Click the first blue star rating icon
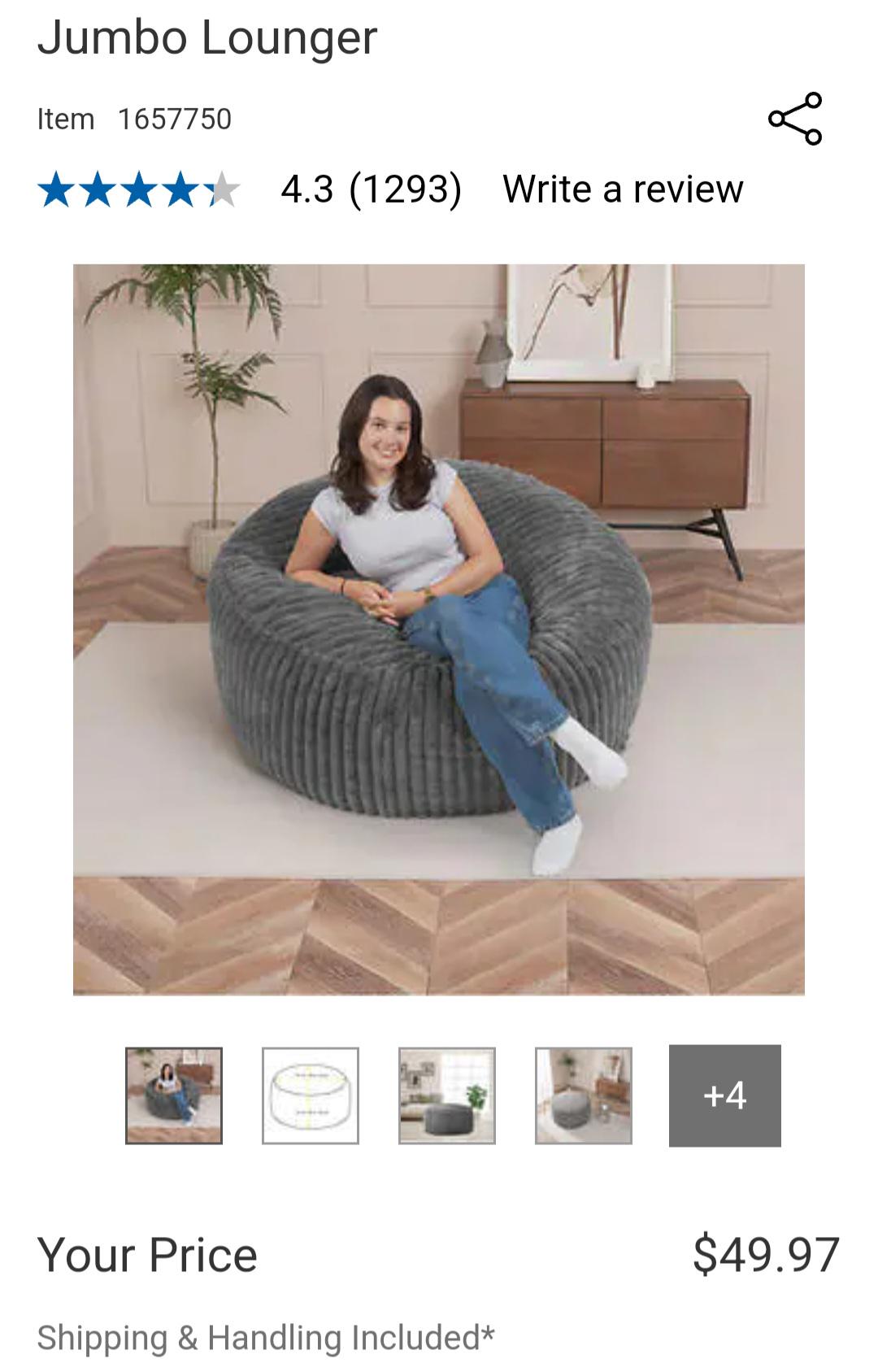Screen dimensions: 878x1372 coord(54,189)
